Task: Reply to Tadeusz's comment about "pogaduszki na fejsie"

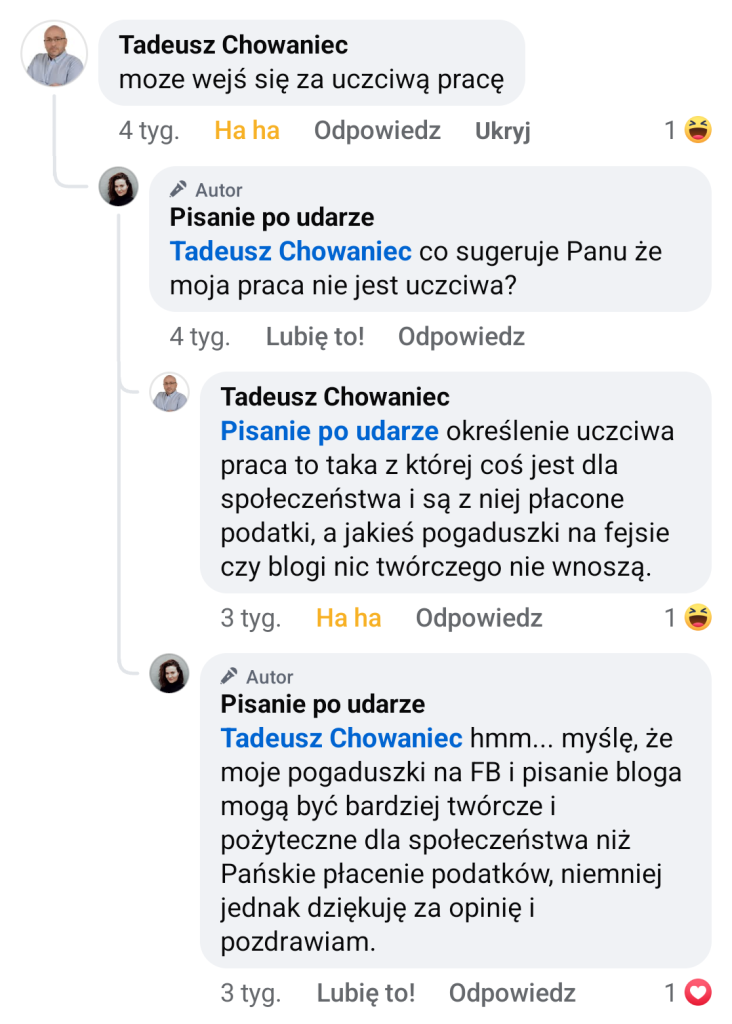Action: coord(479,618)
